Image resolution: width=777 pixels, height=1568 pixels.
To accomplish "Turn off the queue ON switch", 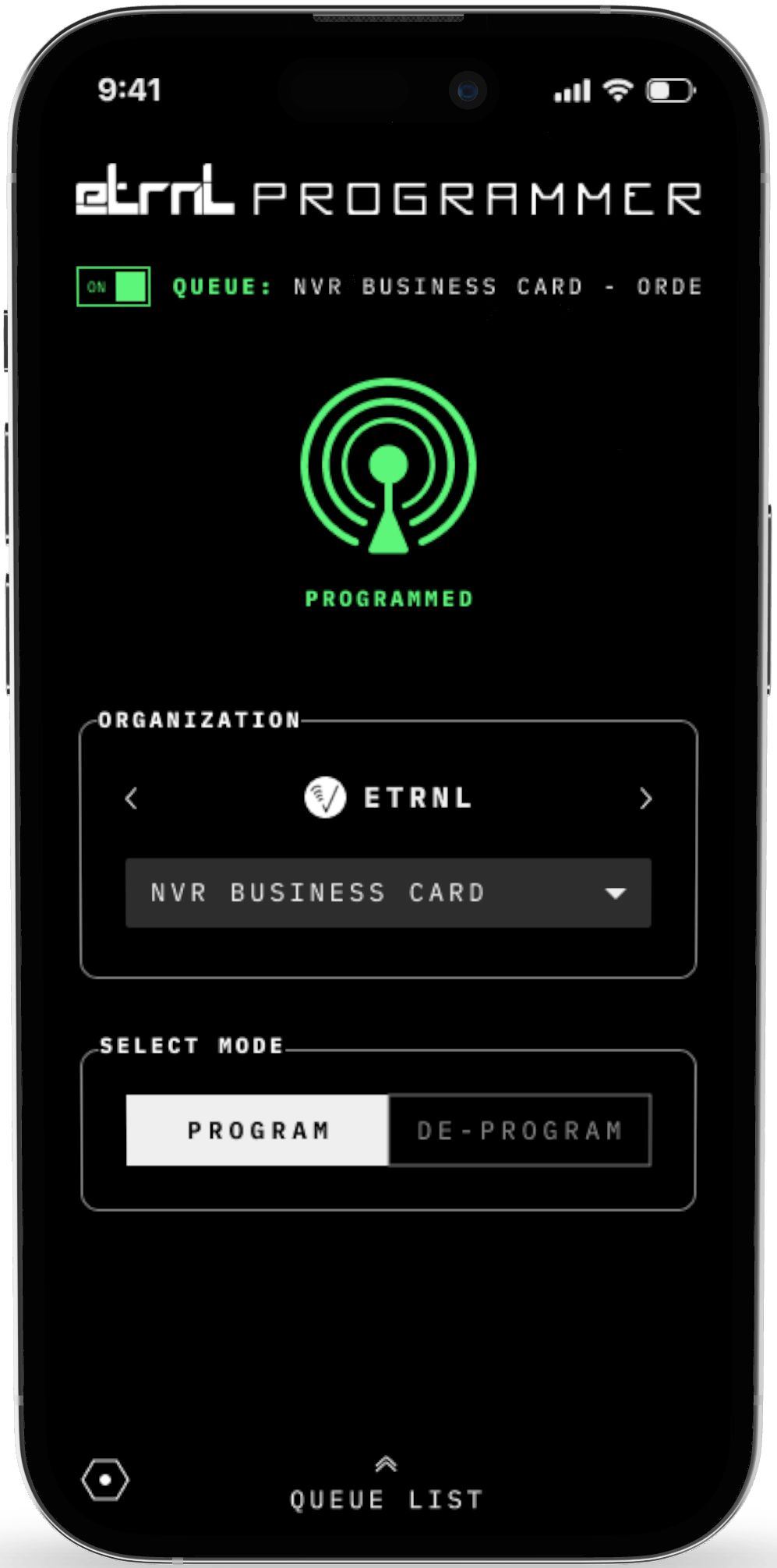I will [113, 286].
